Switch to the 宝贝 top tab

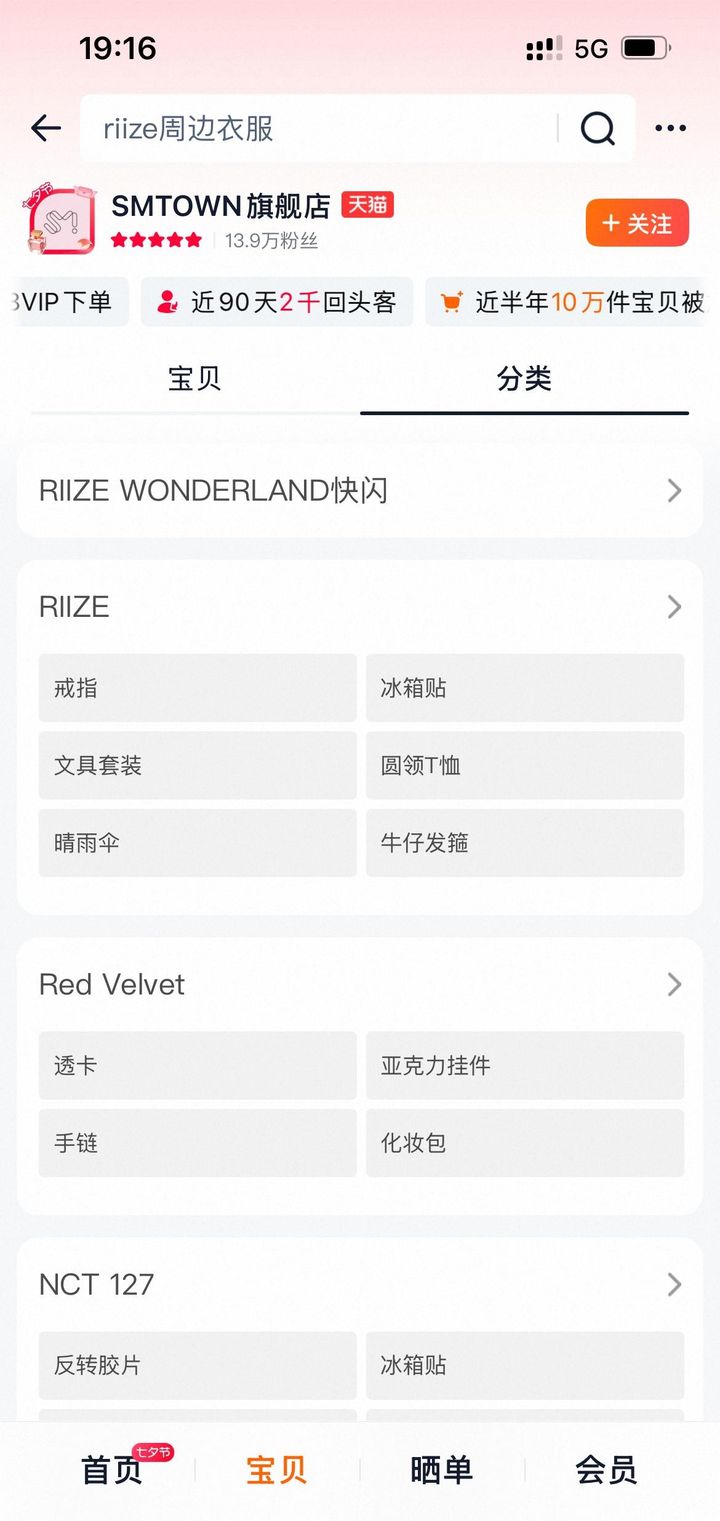(x=195, y=379)
